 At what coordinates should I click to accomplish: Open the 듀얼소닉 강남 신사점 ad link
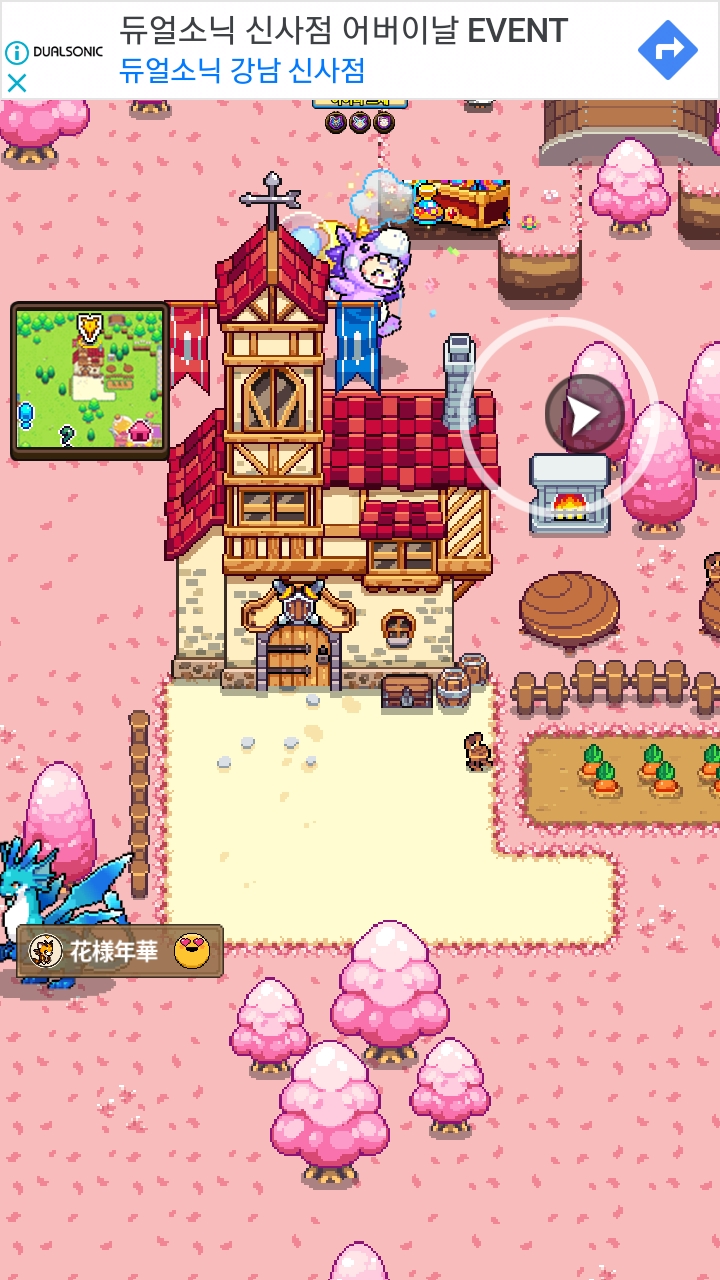(242, 71)
